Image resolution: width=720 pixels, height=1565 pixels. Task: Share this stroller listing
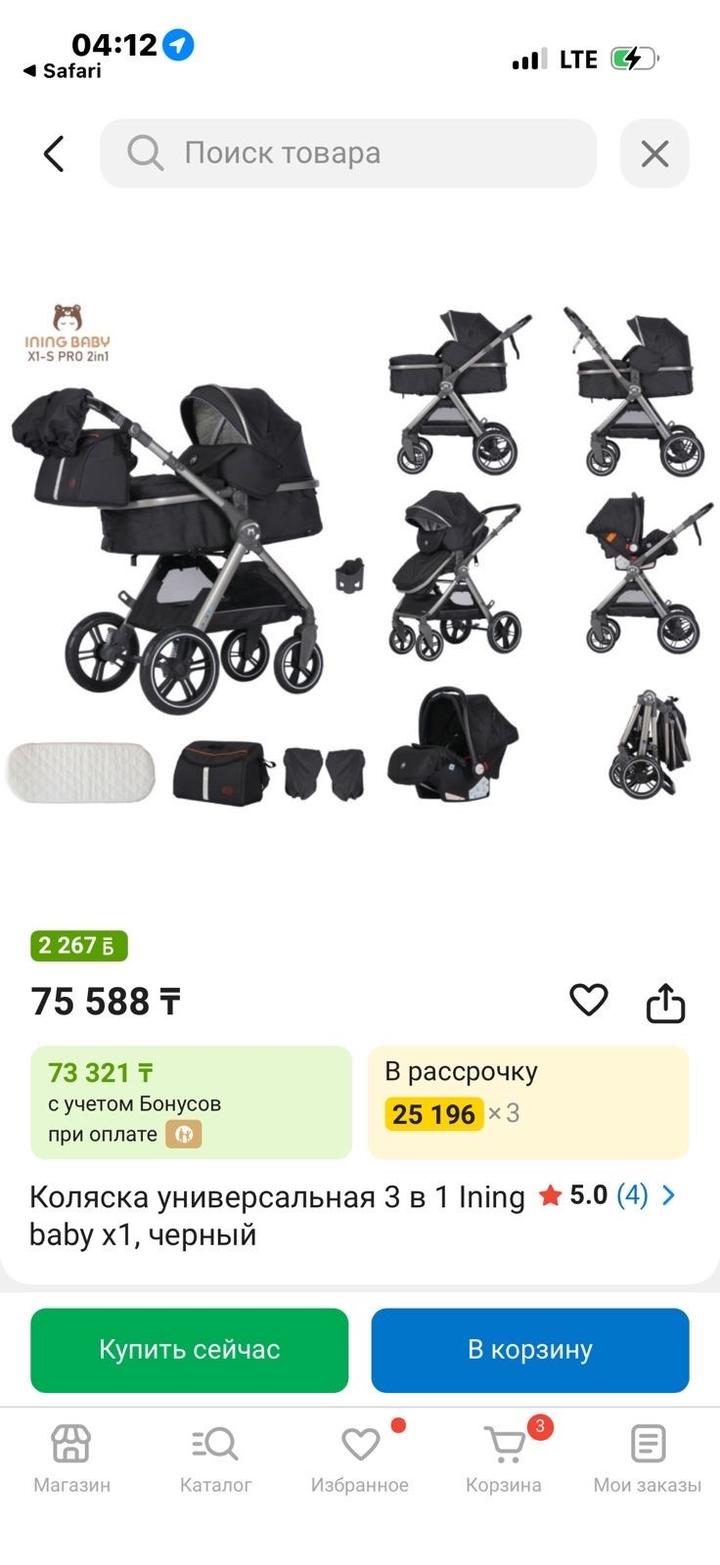pos(666,1002)
